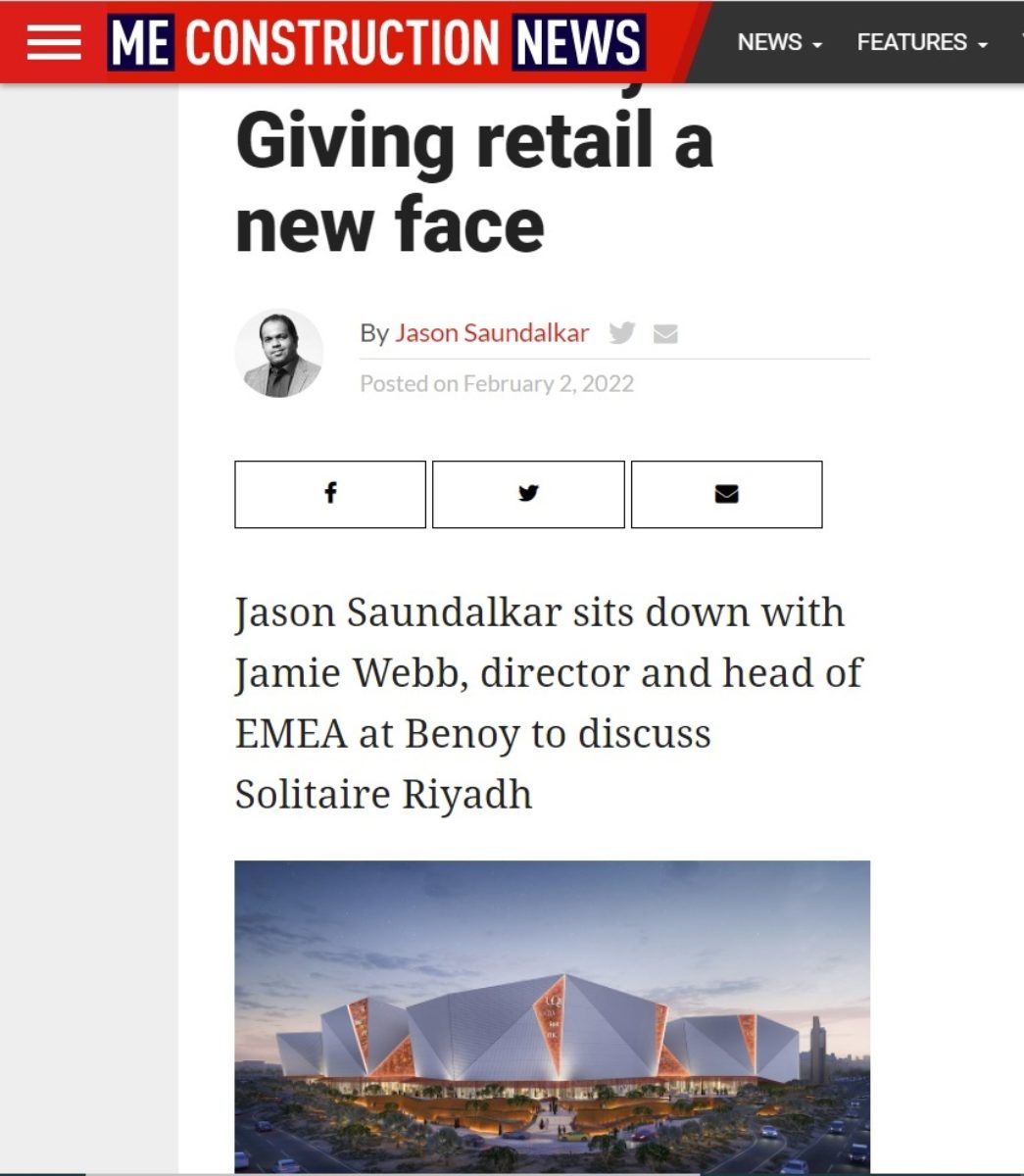Email the author via envelope icon

(x=665, y=334)
